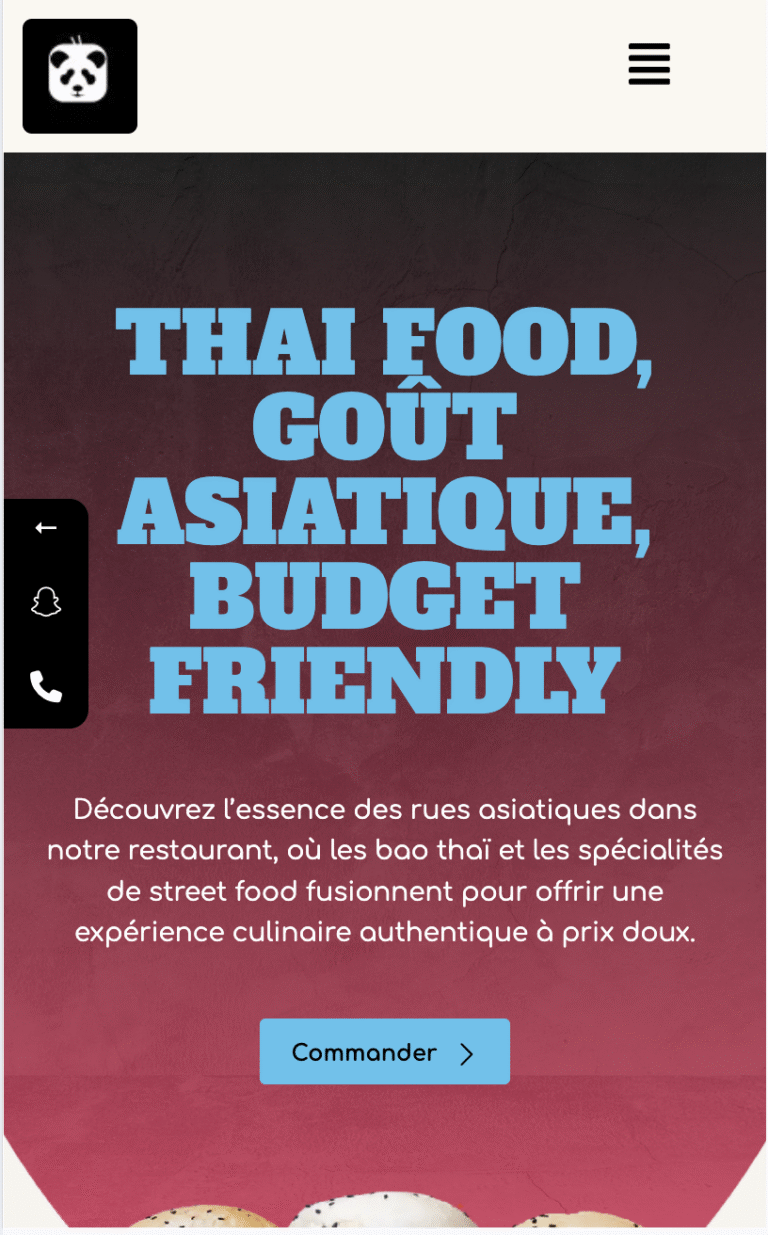Open the Snapchat link in the side panel
The width and height of the screenshot is (768, 1235).
[x=46, y=603]
